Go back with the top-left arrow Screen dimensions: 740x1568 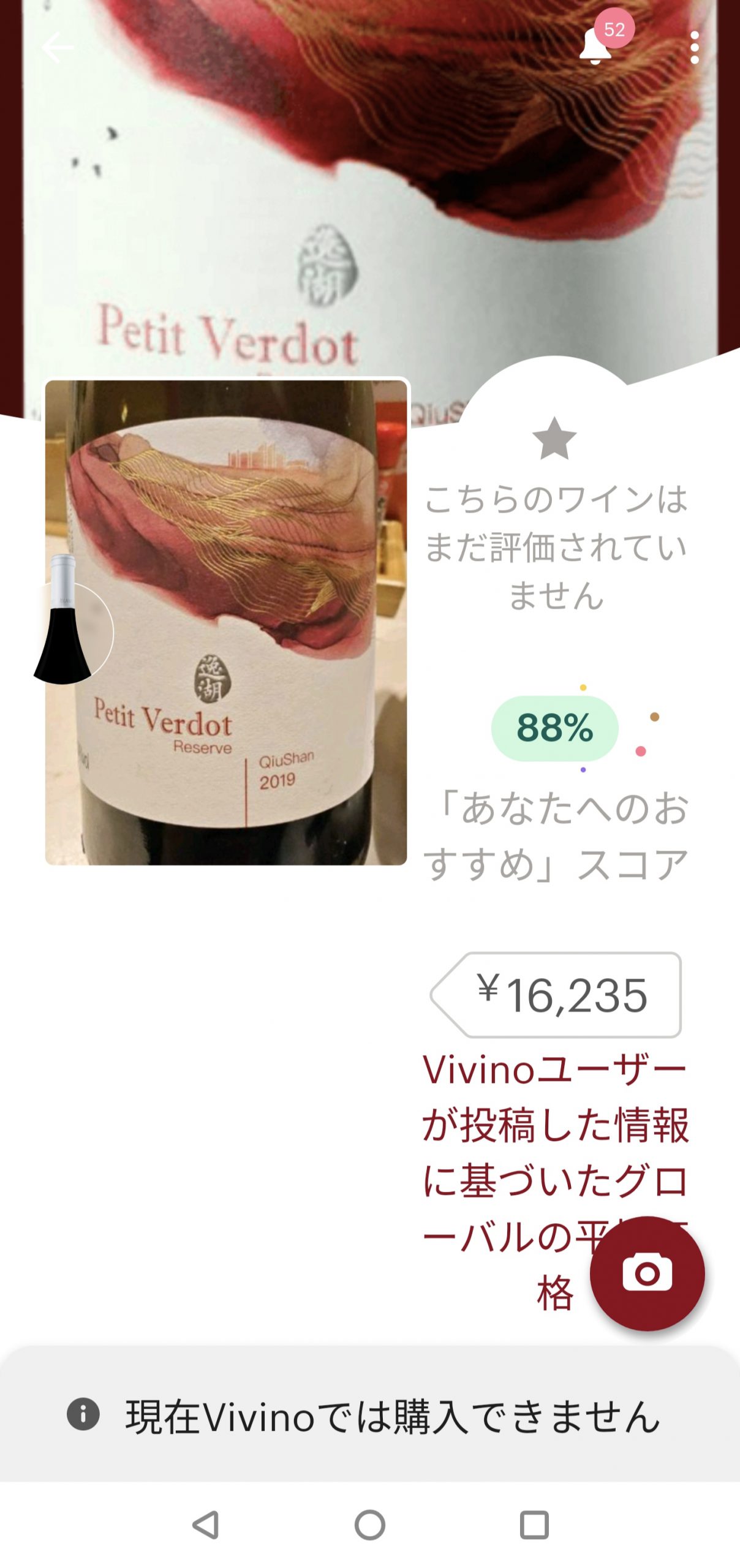pyautogui.click(x=58, y=48)
